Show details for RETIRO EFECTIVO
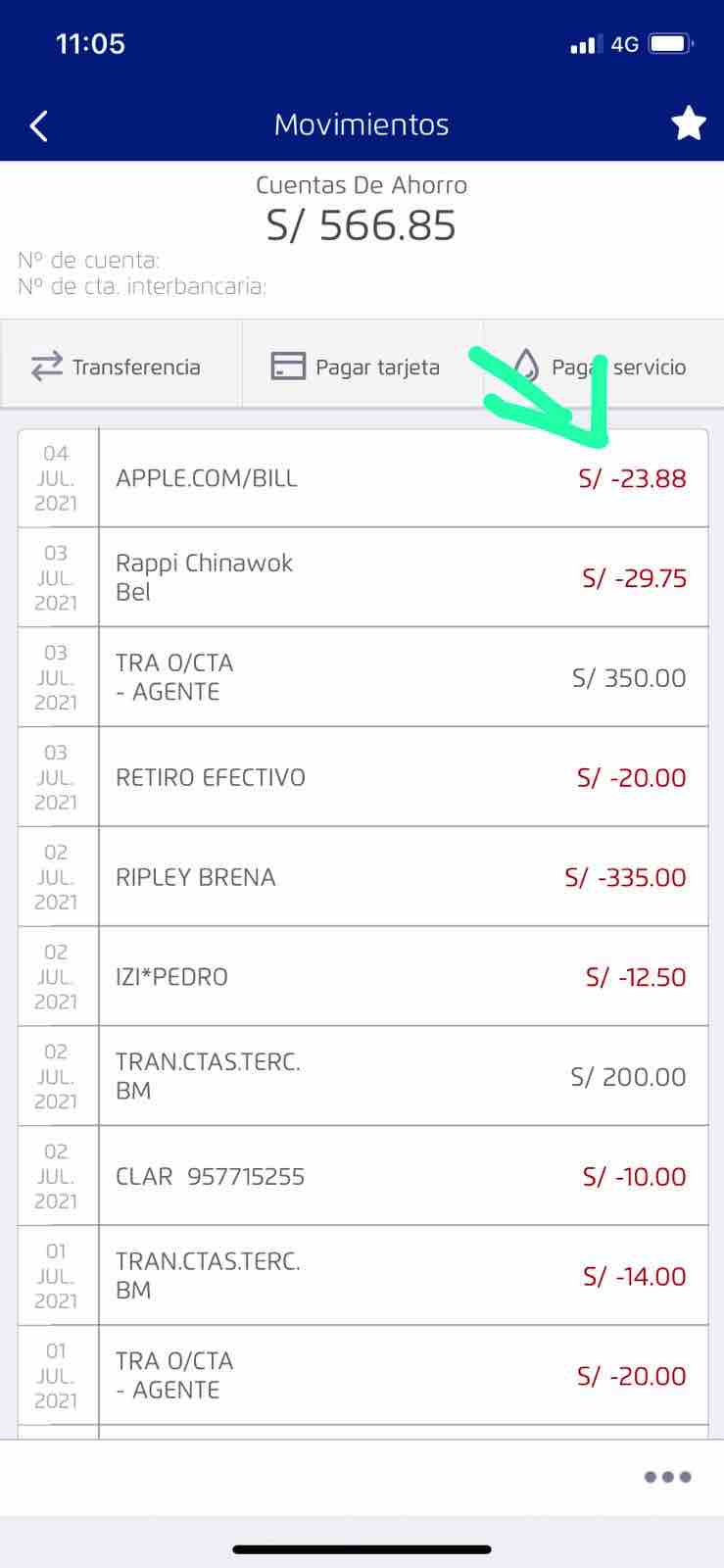The width and height of the screenshot is (724, 1568). coord(362,778)
